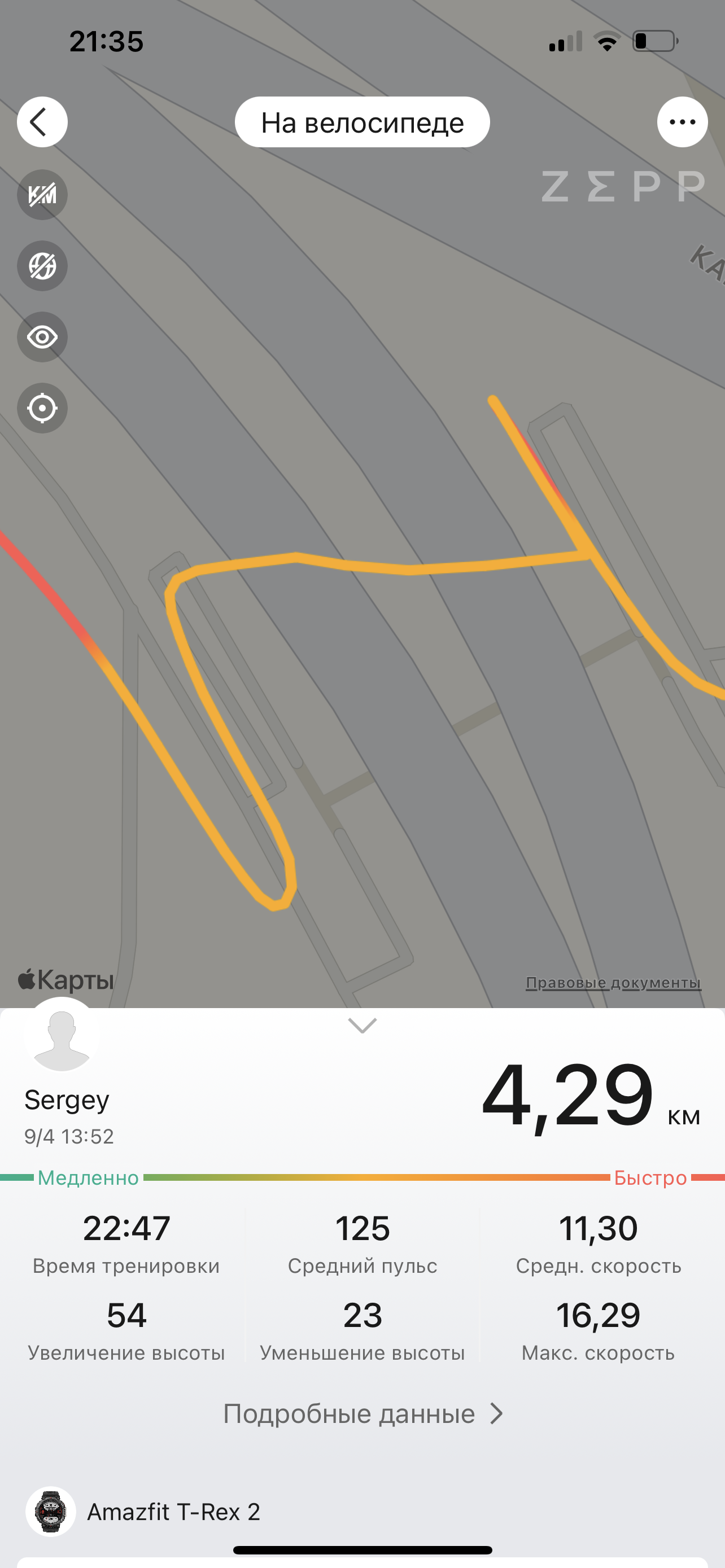Image resolution: width=725 pixels, height=1568 pixels.
Task: Open the three-dot overflow menu
Action: pos(682,122)
